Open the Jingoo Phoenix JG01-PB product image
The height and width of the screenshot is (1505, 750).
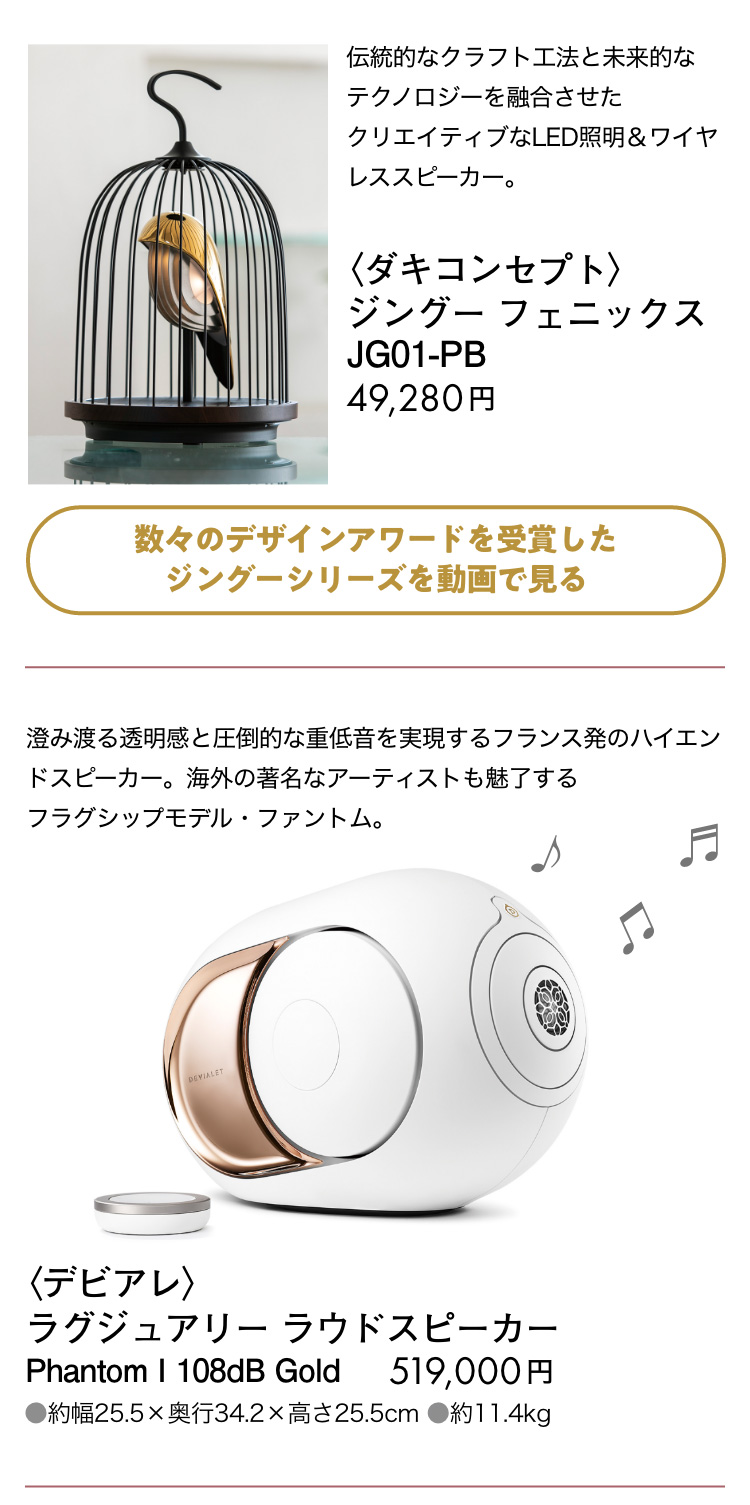tap(178, 264)
